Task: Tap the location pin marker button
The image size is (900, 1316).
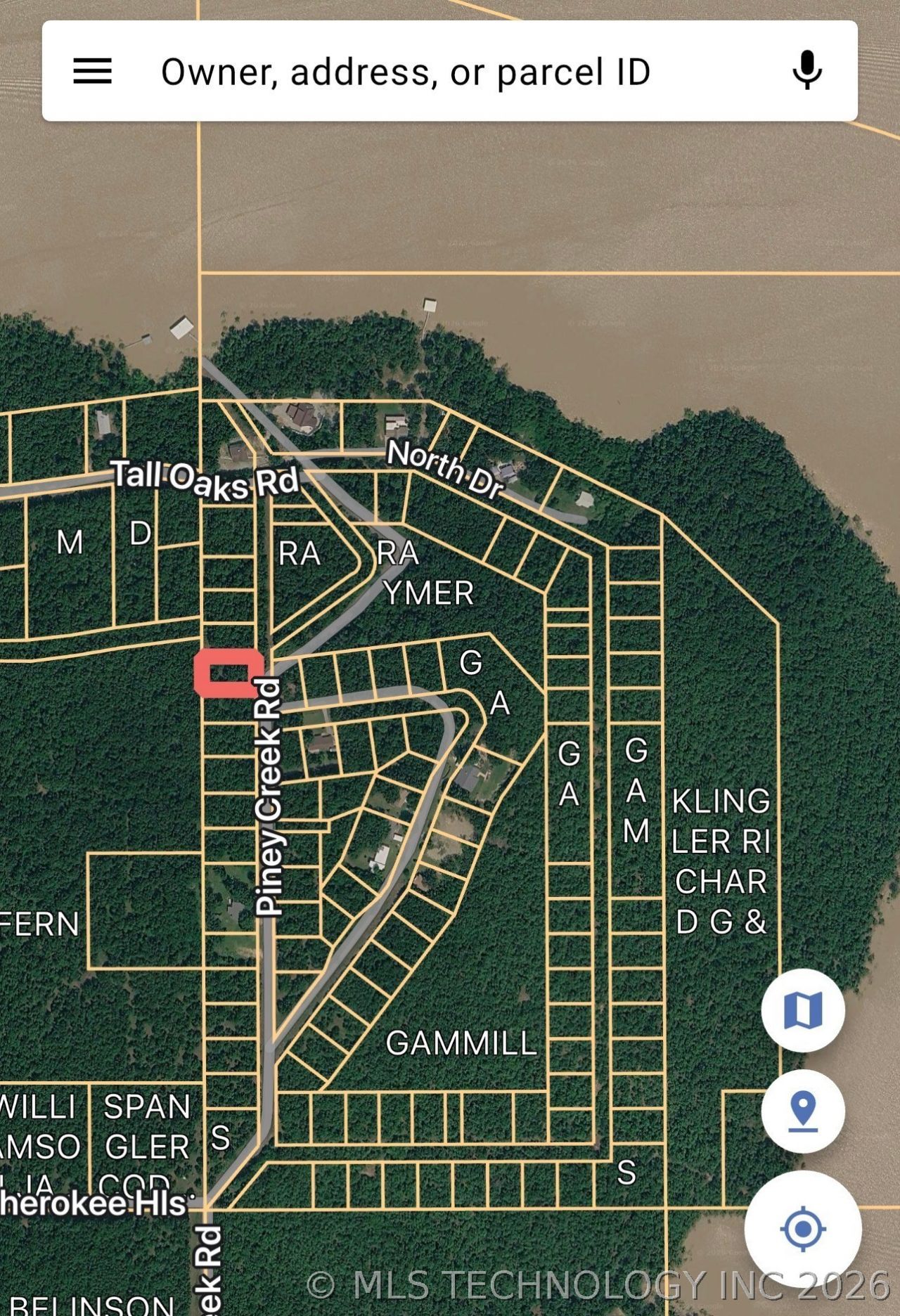Action: click(x=803, y=1111)
